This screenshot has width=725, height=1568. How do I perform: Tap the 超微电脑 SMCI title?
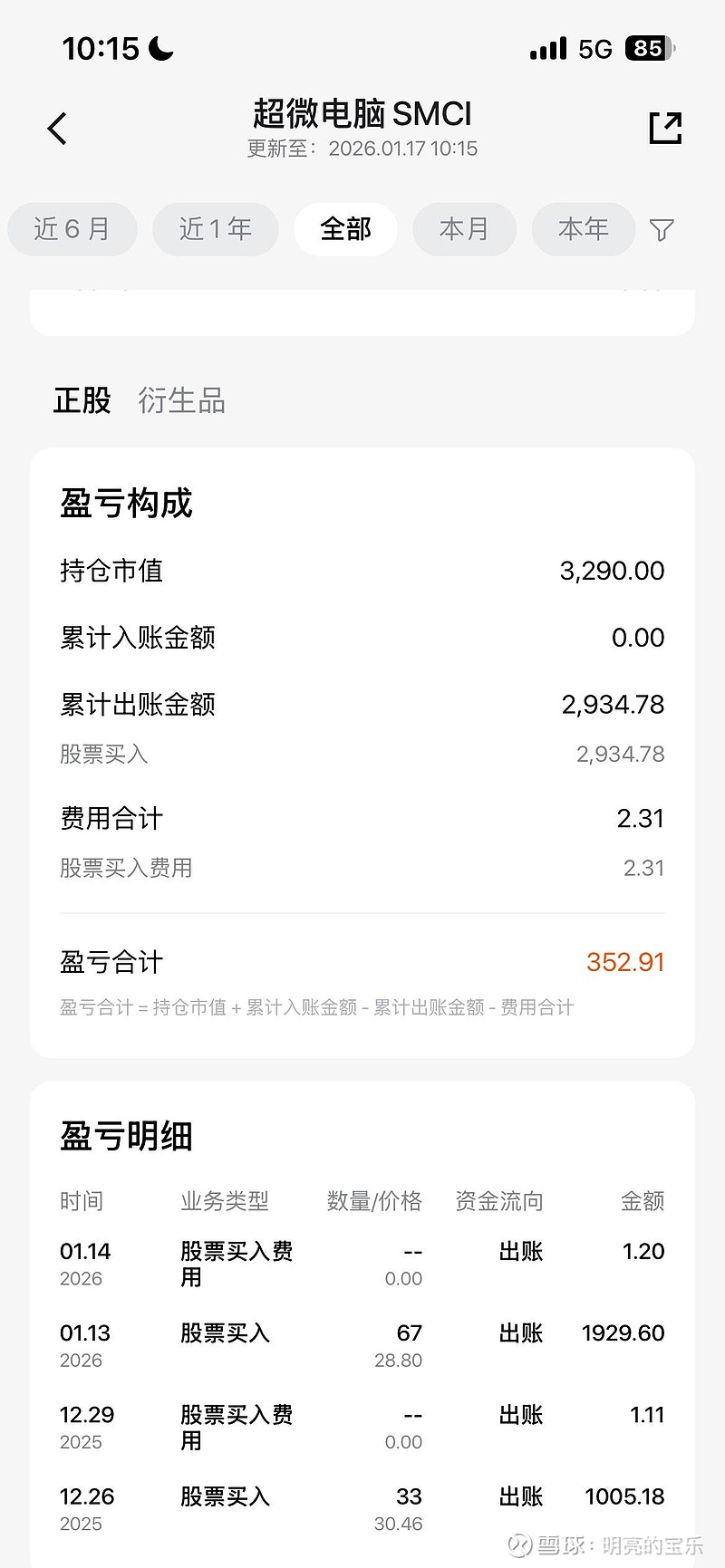click(362, 114)
